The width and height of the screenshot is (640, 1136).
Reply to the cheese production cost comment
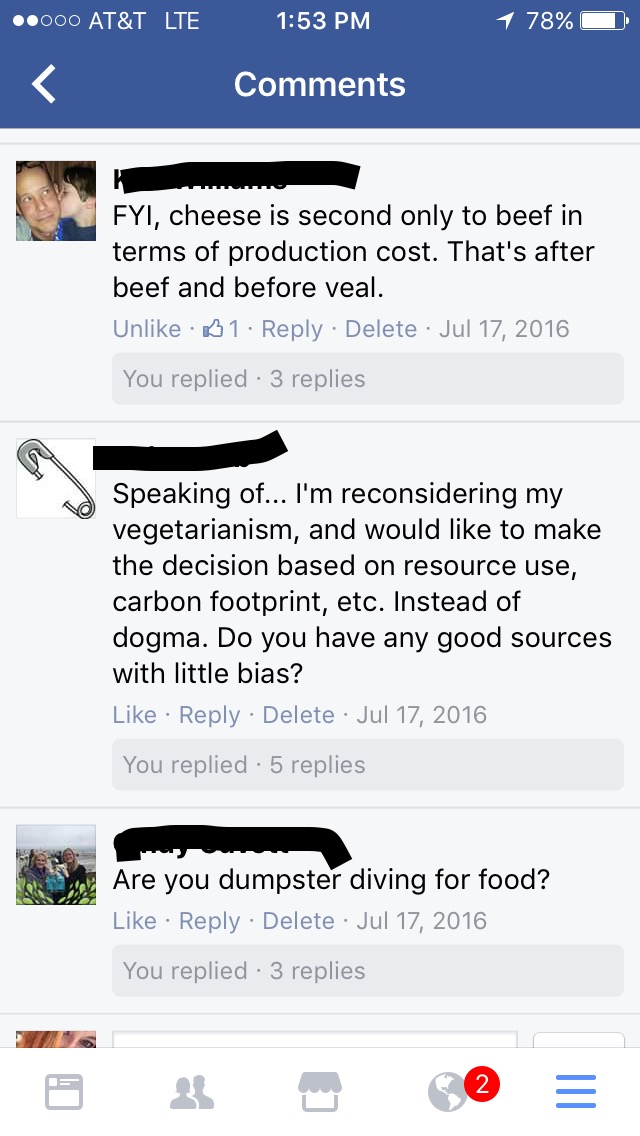pos(291,329)
